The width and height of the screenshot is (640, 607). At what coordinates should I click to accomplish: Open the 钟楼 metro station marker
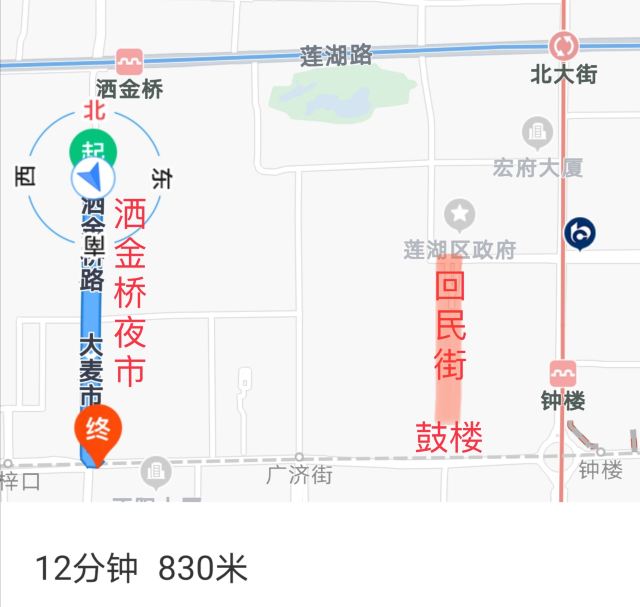point(562,373)
